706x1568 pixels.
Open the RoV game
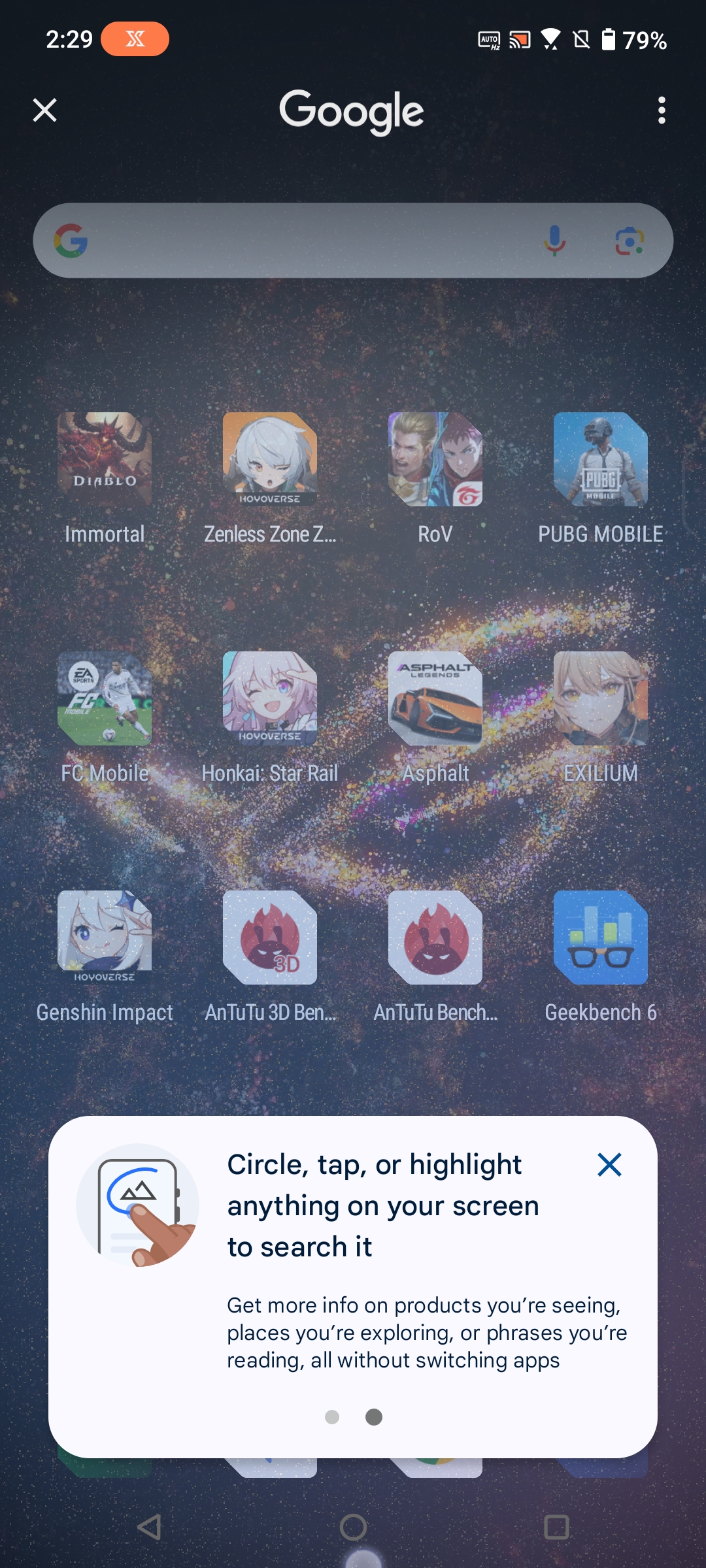coord(435,459)
